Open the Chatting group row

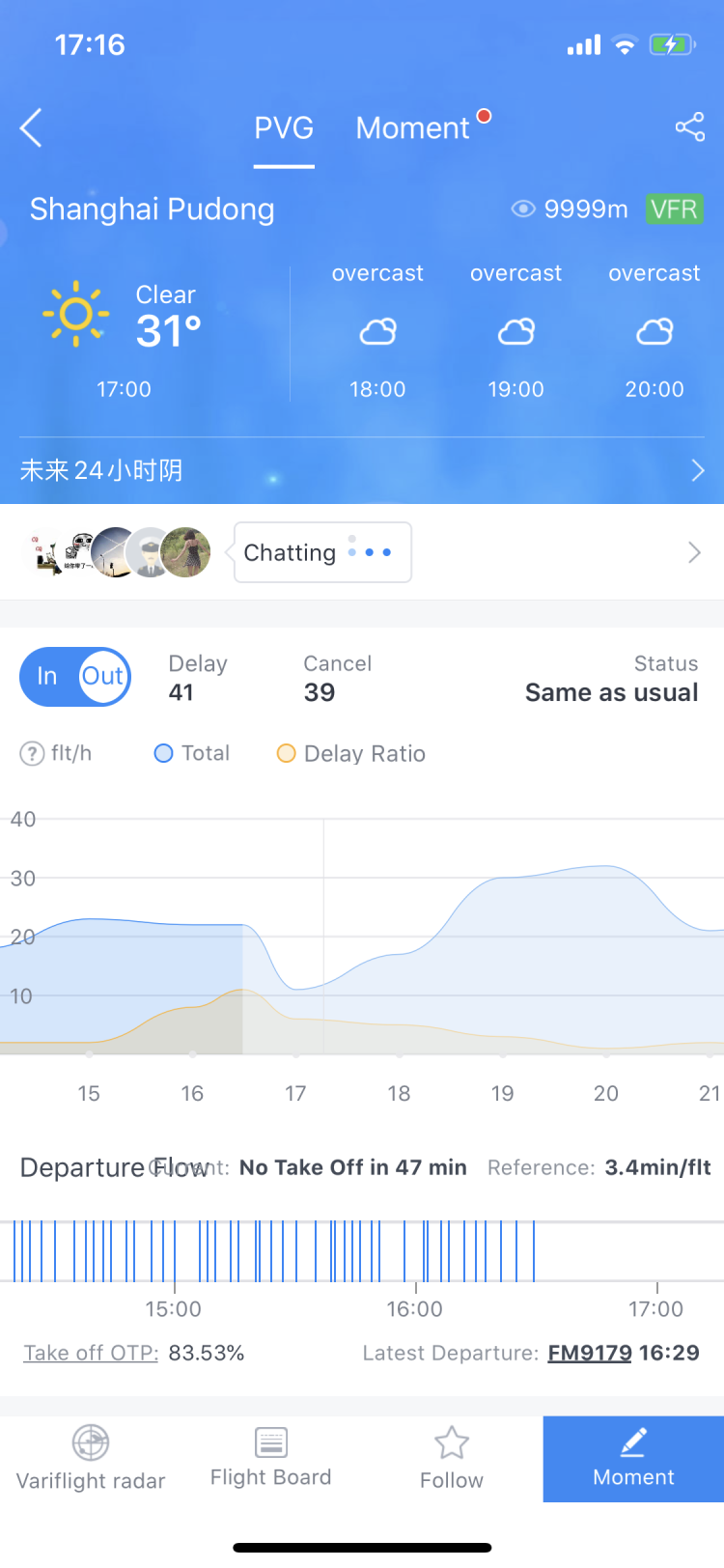[362, 552]
